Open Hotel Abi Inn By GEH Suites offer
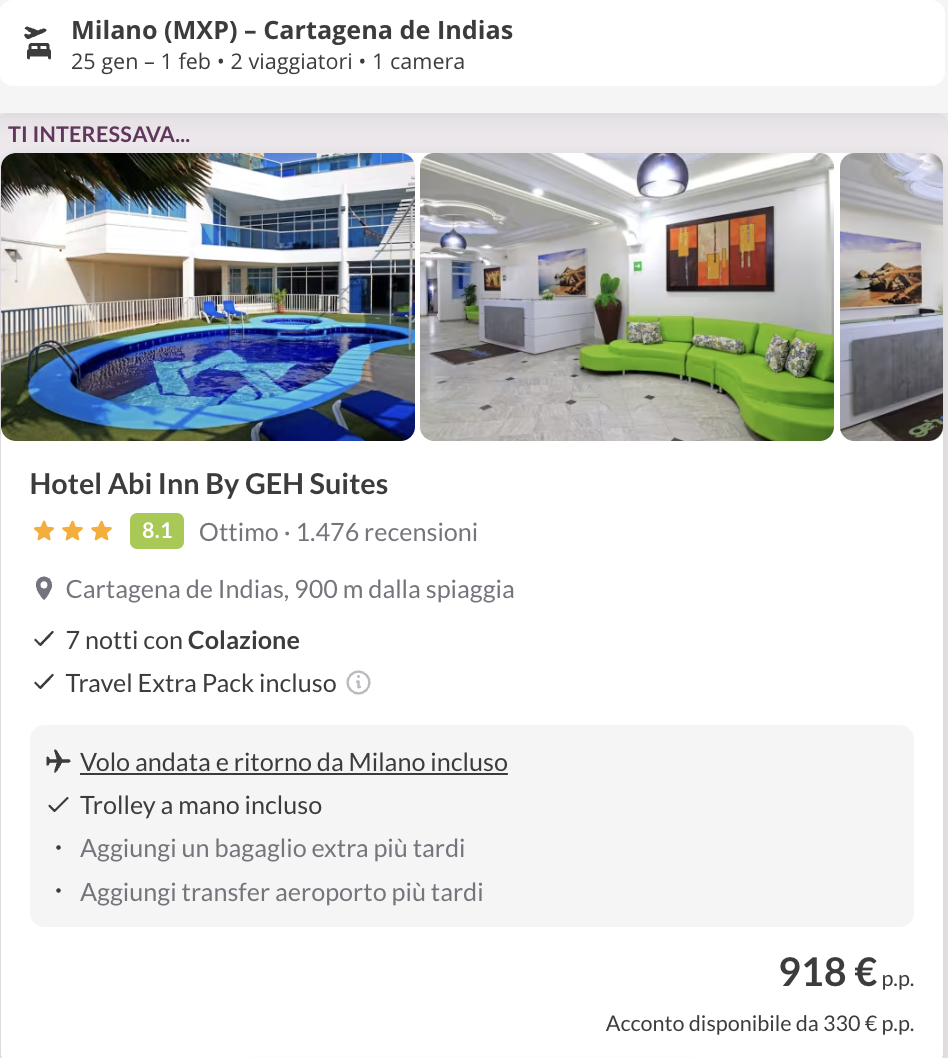The height and width of the screenshot is (1058, 948). coord(209,485)
